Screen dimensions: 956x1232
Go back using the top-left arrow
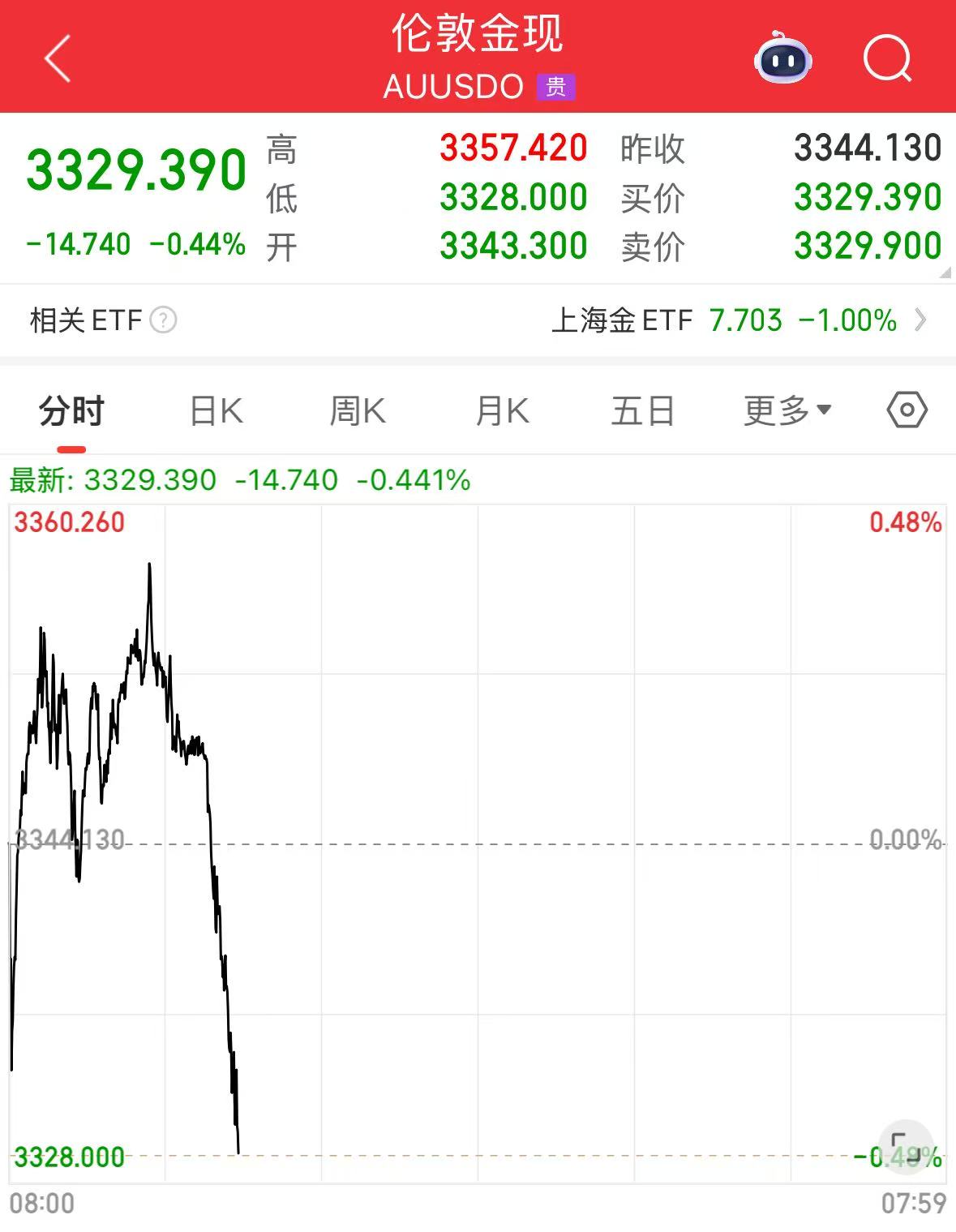pos(58,58)
